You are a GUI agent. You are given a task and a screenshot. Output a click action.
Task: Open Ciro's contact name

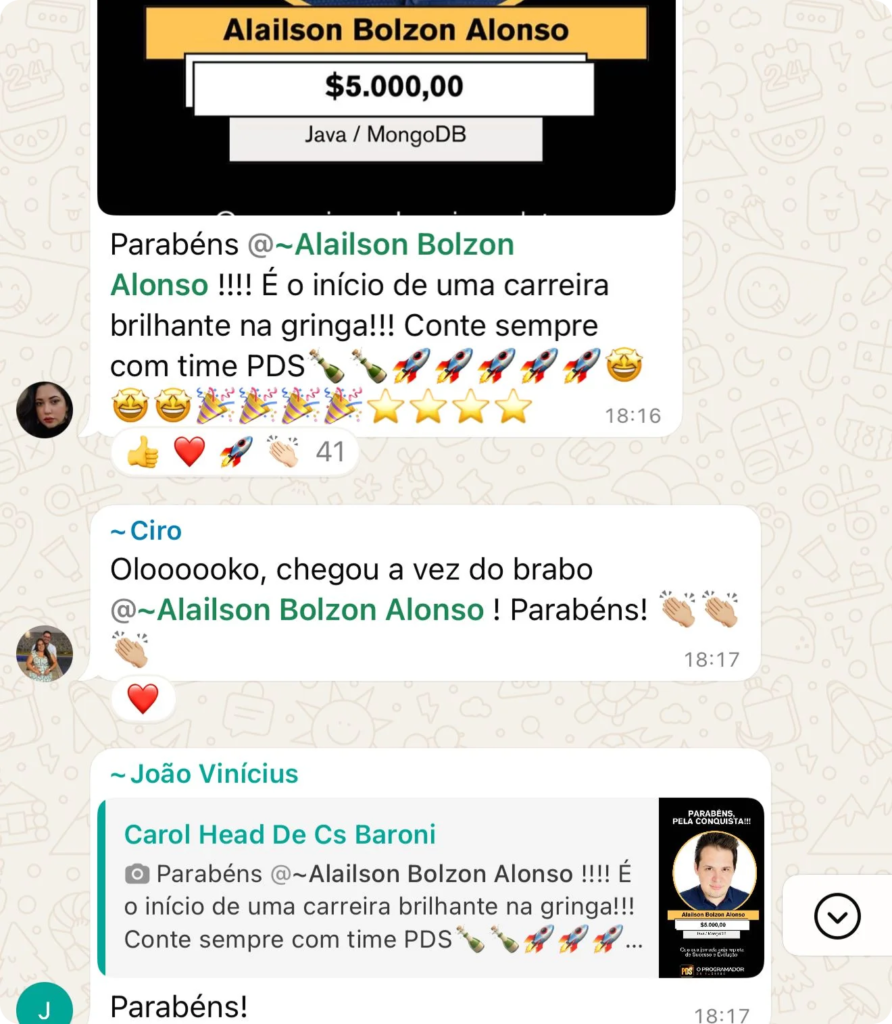click(x=146, y=530)
